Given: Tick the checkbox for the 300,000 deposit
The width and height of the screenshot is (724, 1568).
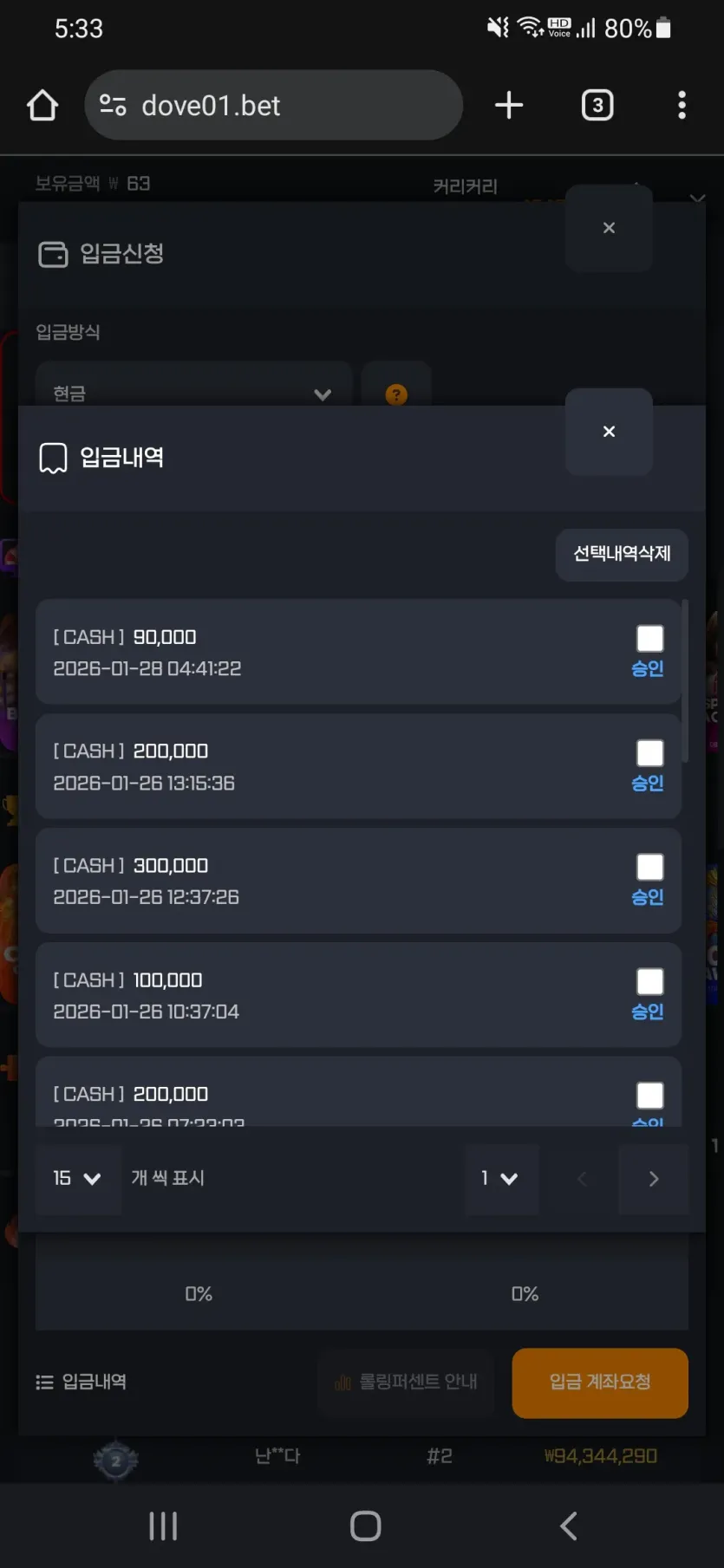Looking at the screenshot, I should pos(649,868).
